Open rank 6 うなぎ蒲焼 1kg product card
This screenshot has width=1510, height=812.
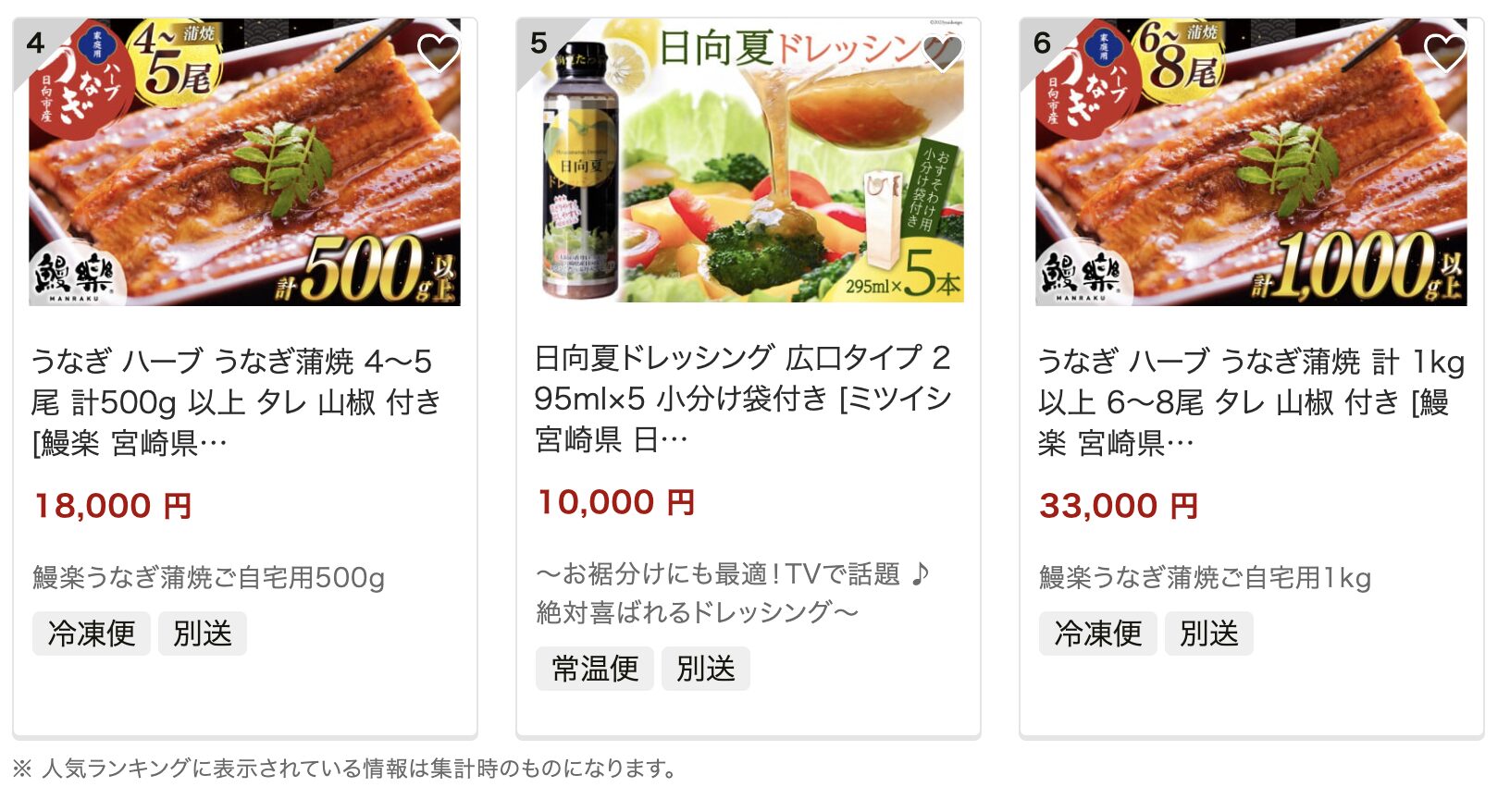point(1249,401)
